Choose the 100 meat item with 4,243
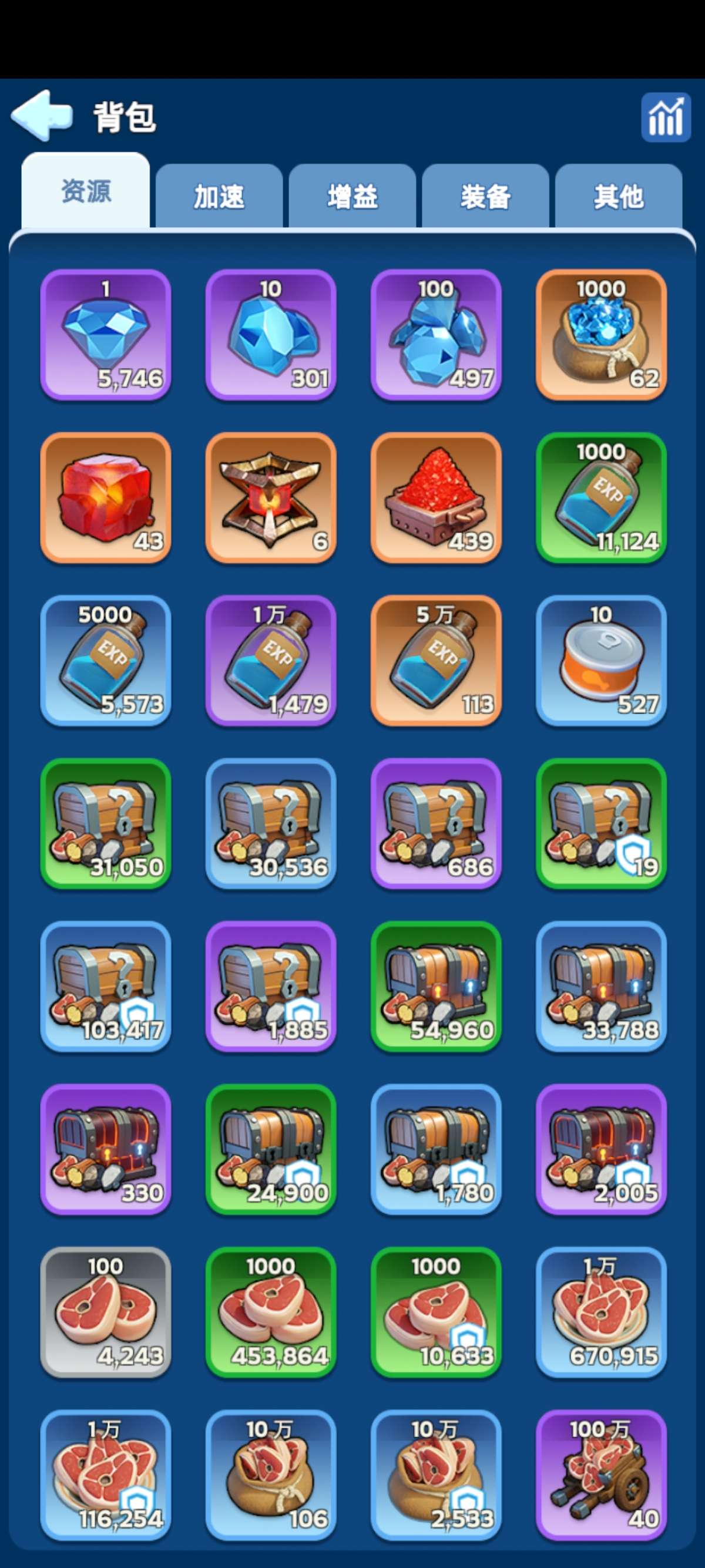Viewport: 705px width, 1568px height. click(x=105, y=1312)
